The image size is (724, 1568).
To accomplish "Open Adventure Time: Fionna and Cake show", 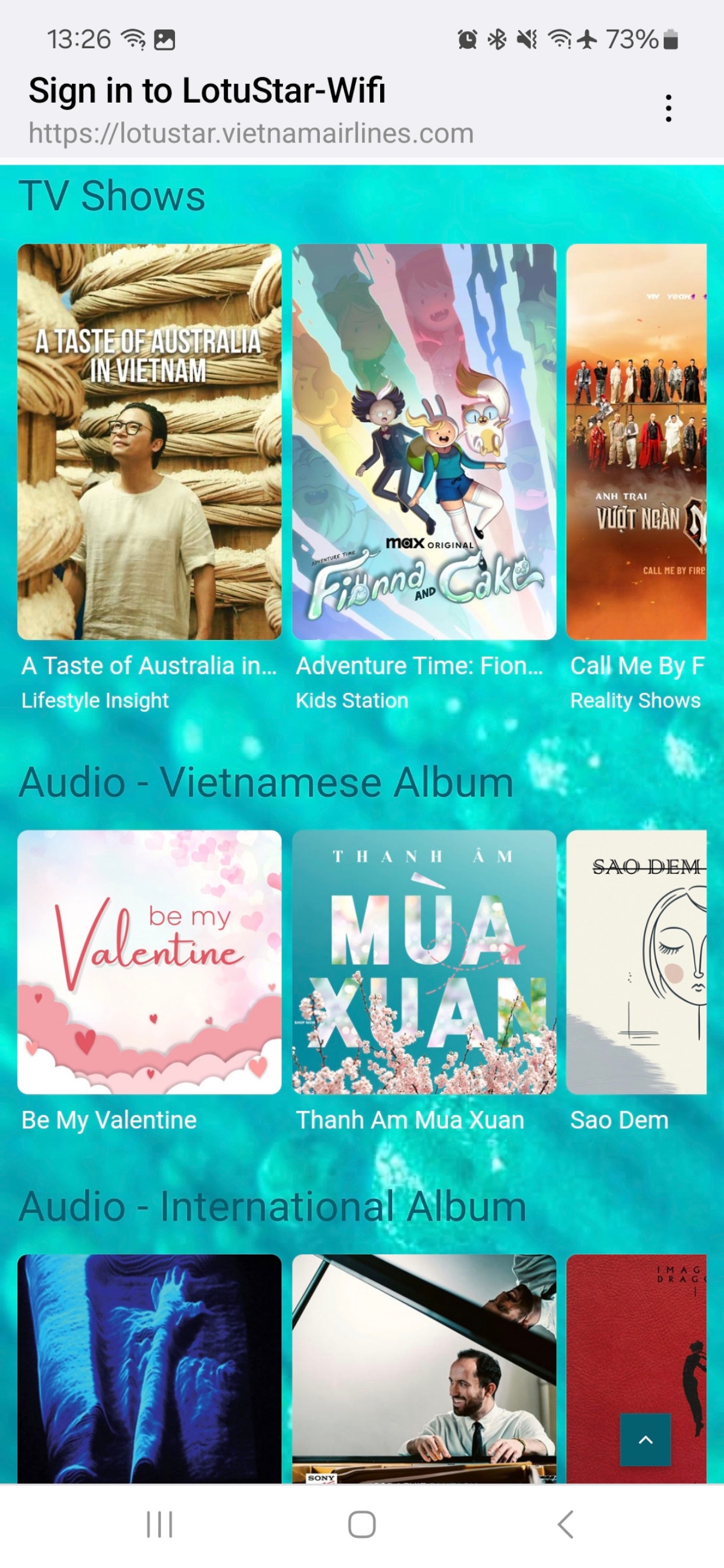I will click(424, 442).
